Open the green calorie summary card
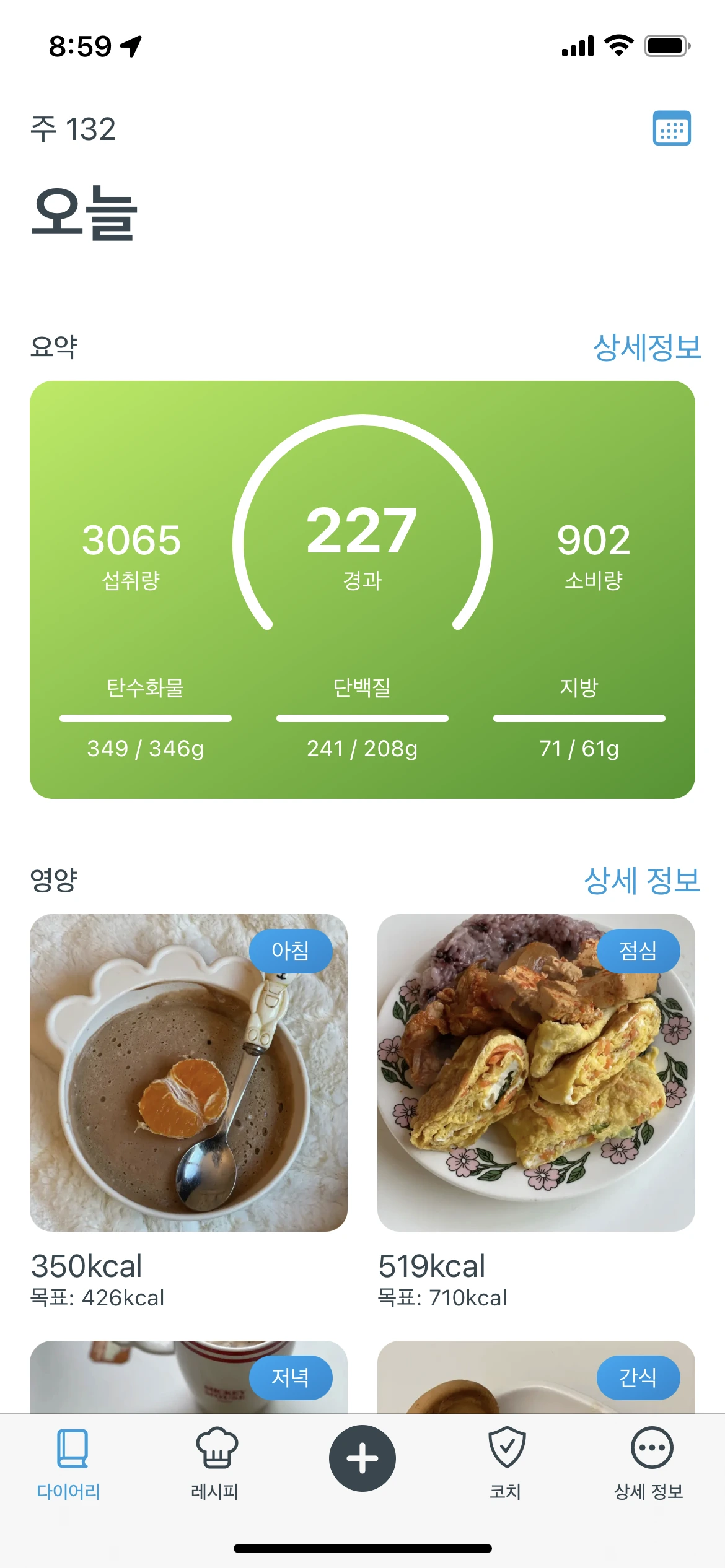 click(x=362, y=589)
